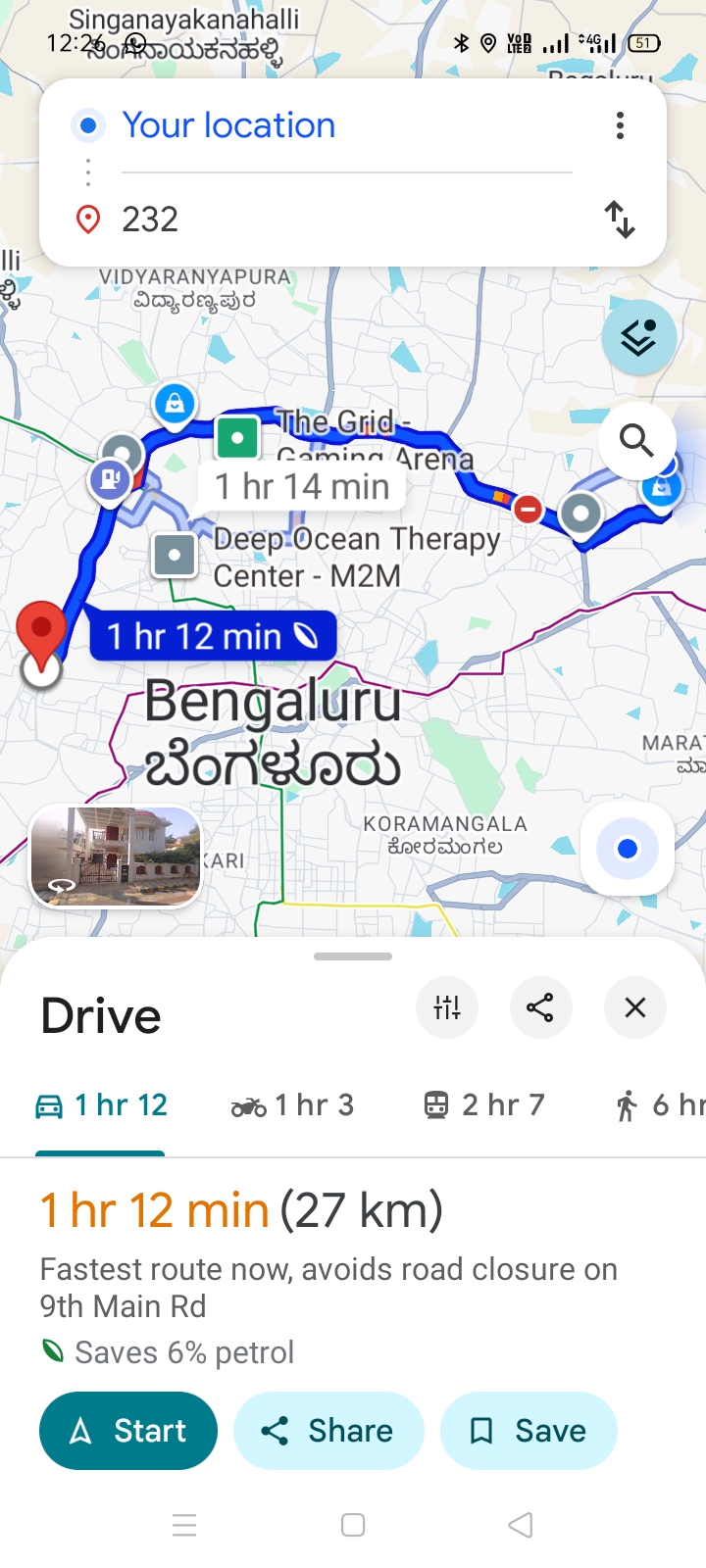Close the directions panel

point(635,1007)
